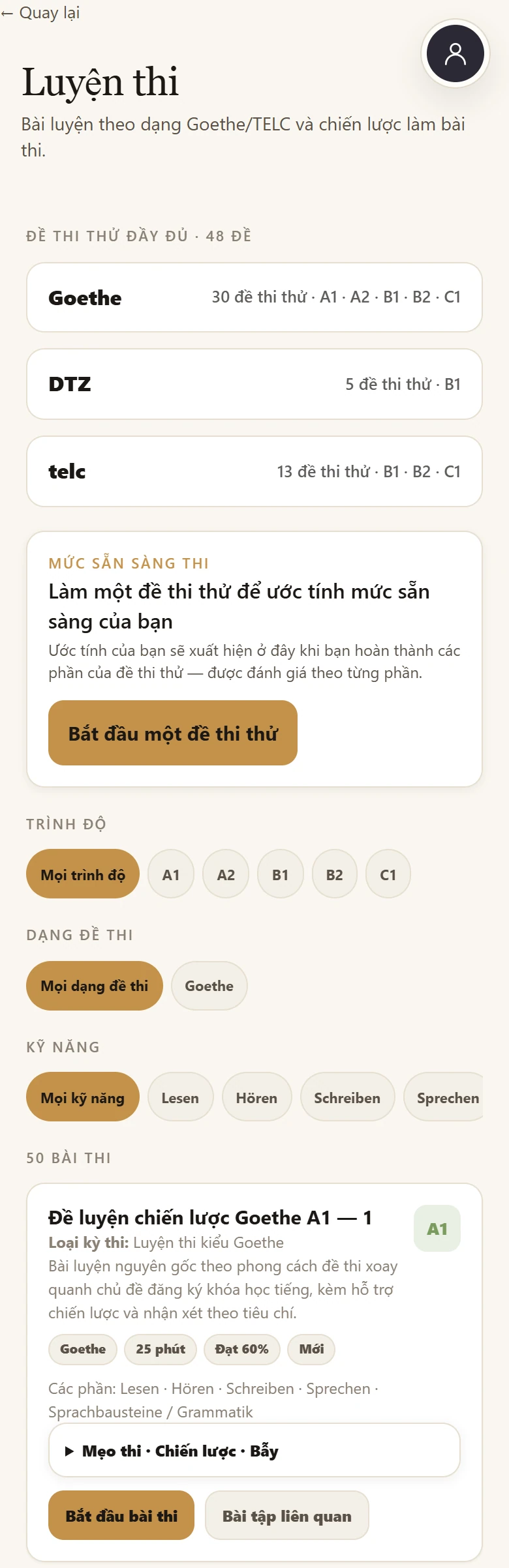The image size is (509, 1568).
Task: Filter by Lesen skill
Action: [180, 1097]
